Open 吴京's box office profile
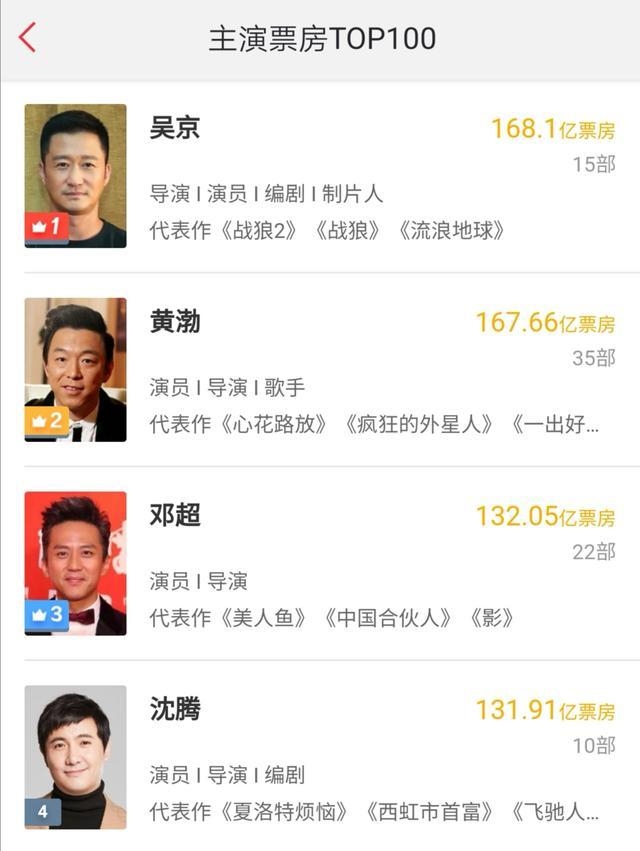 [320, 176]
